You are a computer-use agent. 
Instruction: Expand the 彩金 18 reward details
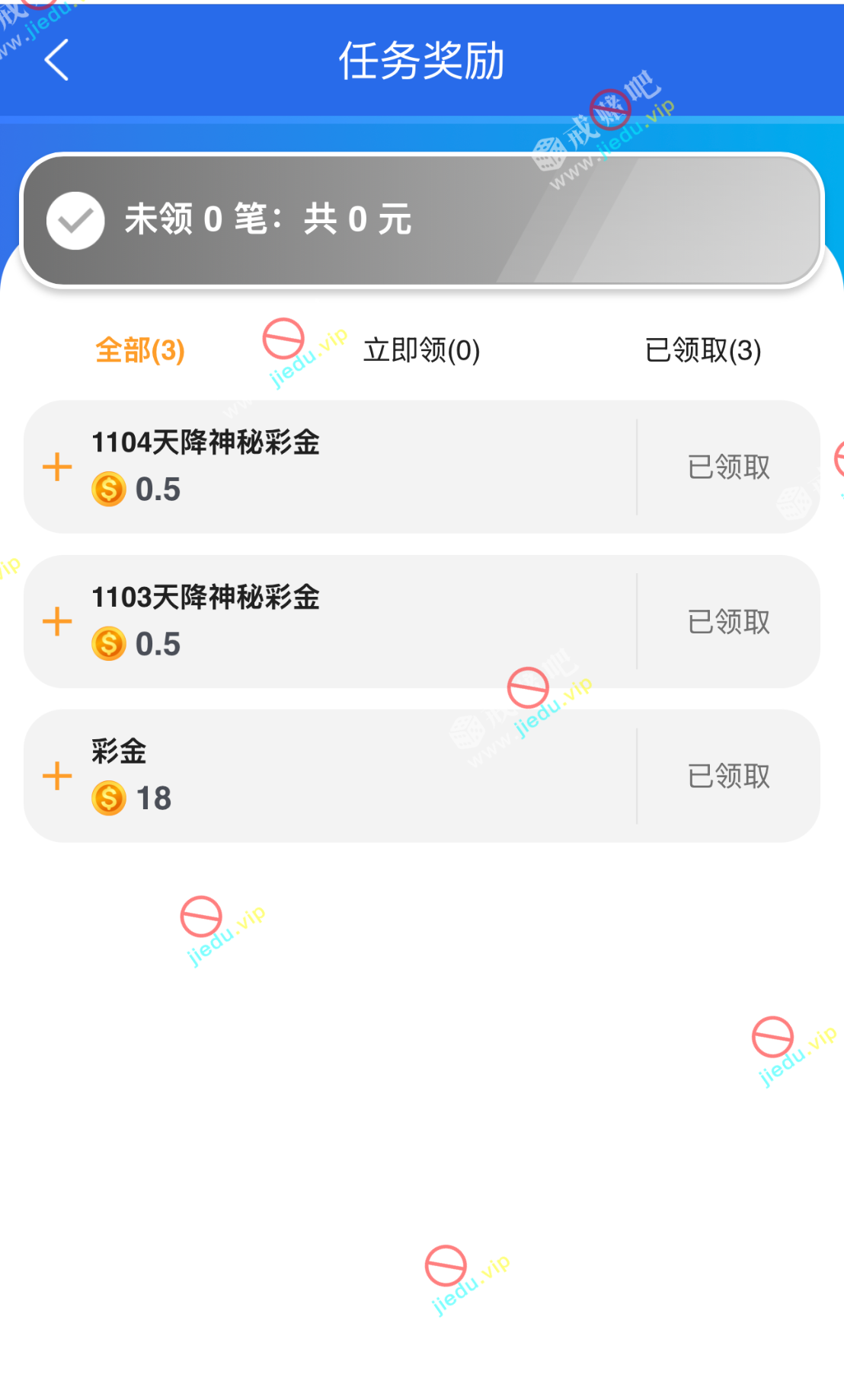click(x=57, y=776)
